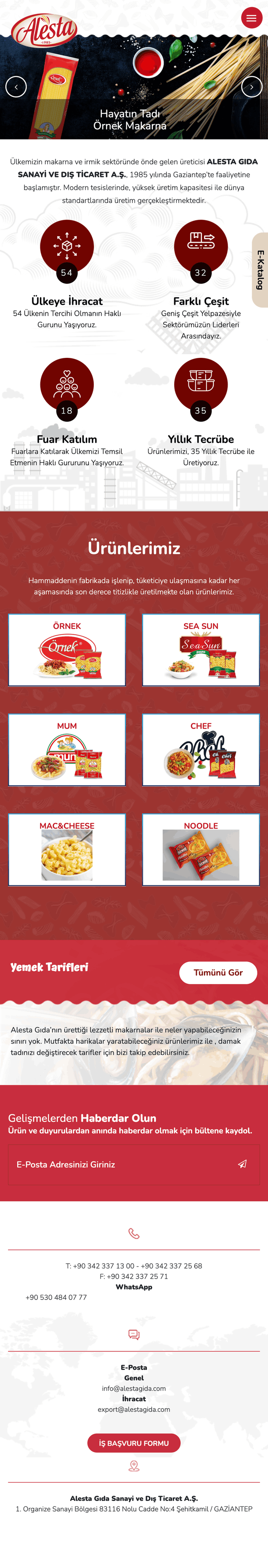Open the hamburger menu button
Screen dimensions: 268x1568
coord(252,18)
